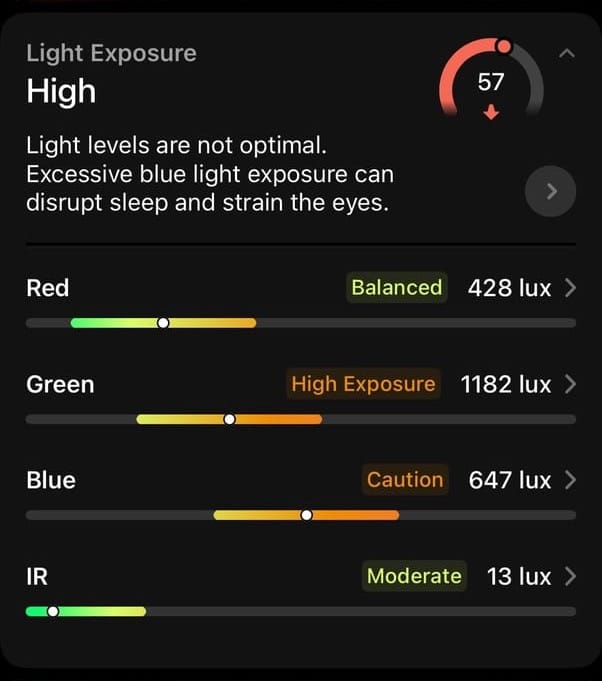Open the Green light 1182 lux row
Viewport: 602px width, 681px height.
pyautogui.click(x=301, y=397)
